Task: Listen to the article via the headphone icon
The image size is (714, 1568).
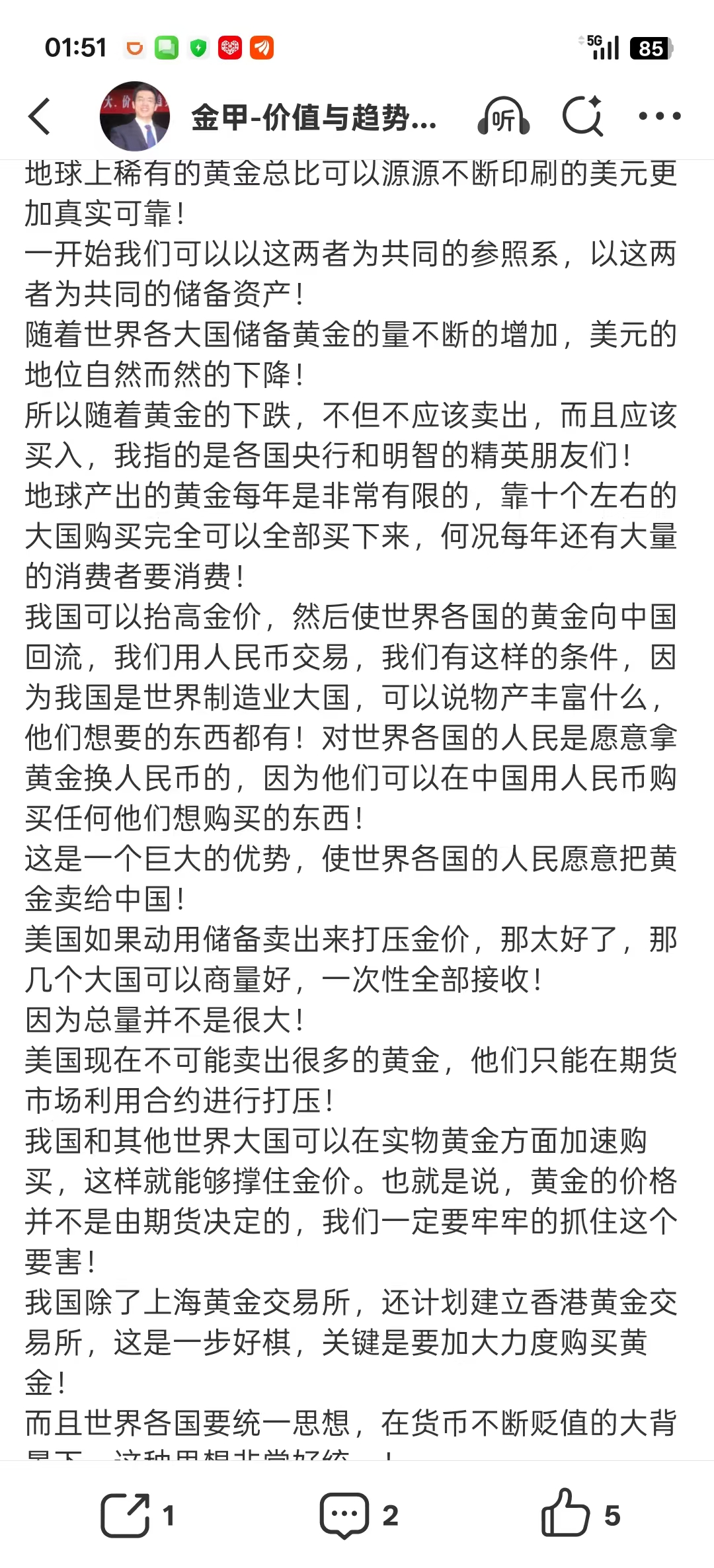Action: [x=504, y=117]
